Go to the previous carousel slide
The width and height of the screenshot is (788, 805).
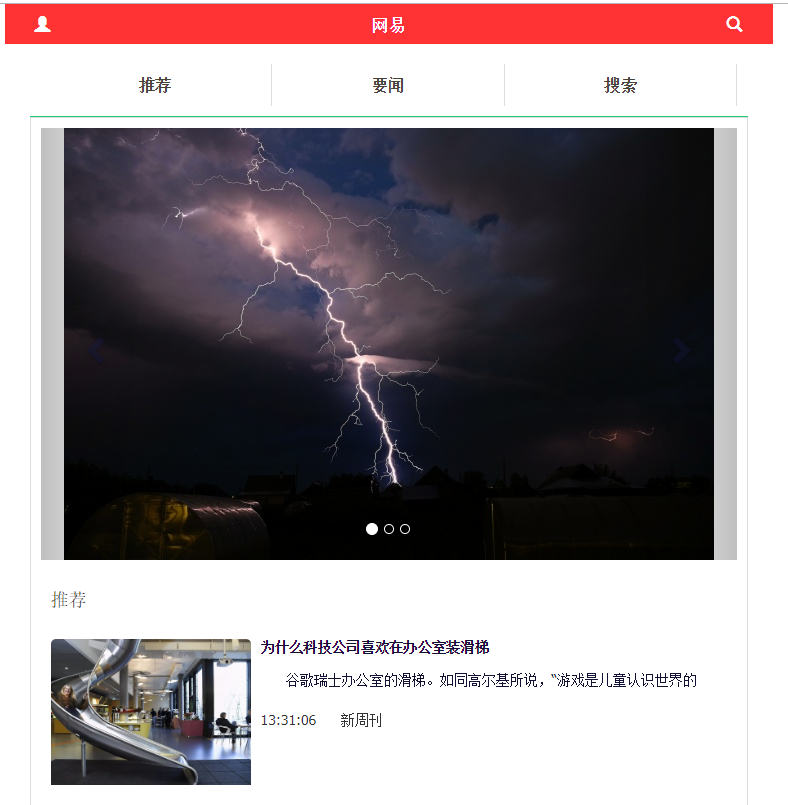tap(96, 351)
